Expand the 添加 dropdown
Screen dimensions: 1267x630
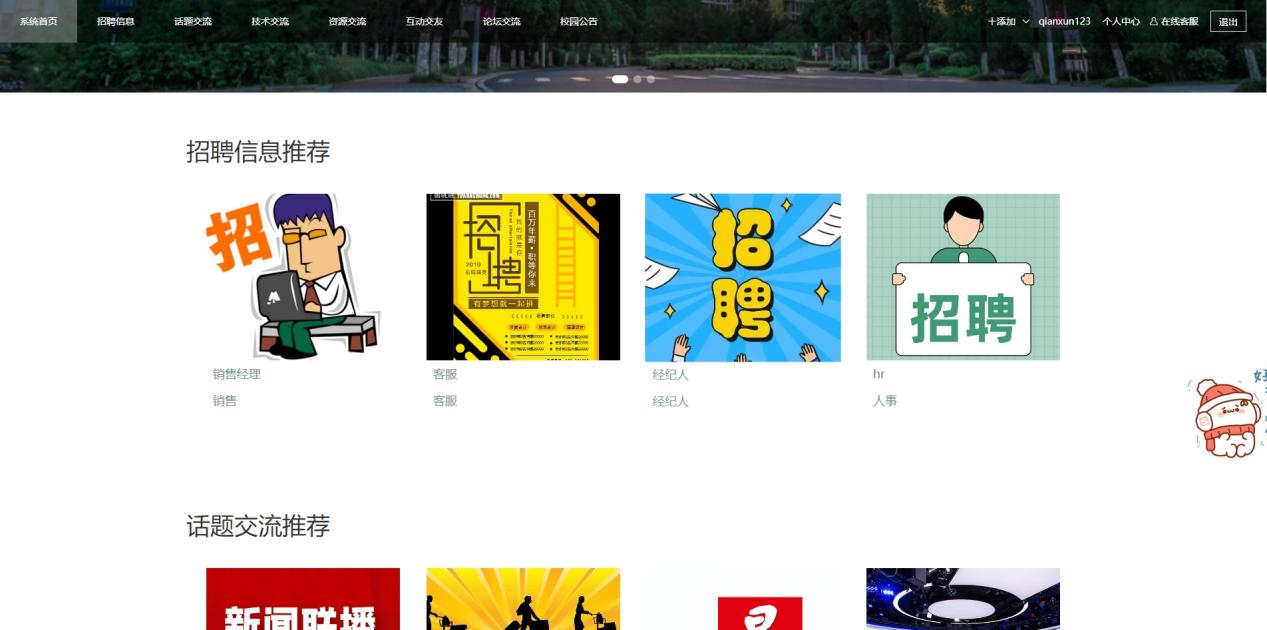[x=1008, y=21]
